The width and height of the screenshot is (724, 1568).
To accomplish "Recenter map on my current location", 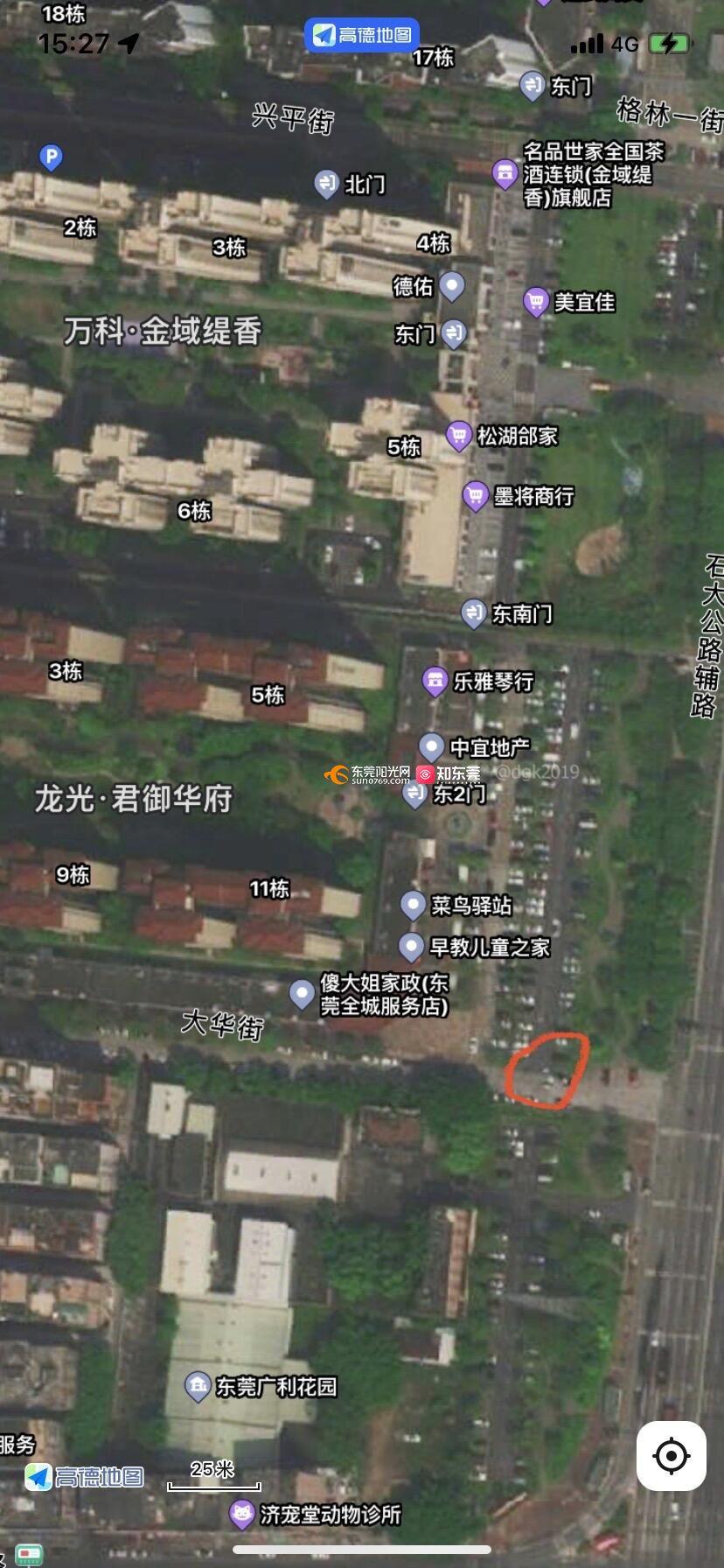I will [671, 1456].
